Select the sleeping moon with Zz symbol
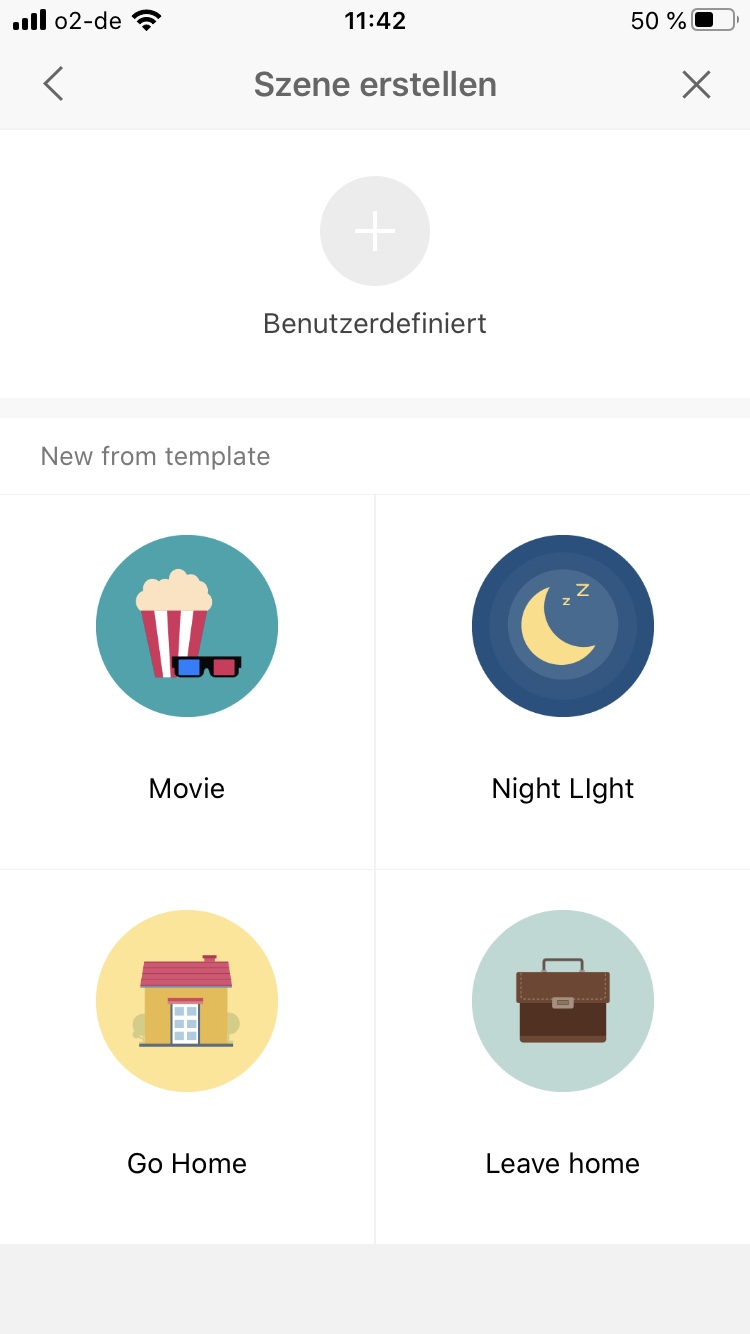The width and height of the screenshot is (750, 1334). tap(562, 626)
